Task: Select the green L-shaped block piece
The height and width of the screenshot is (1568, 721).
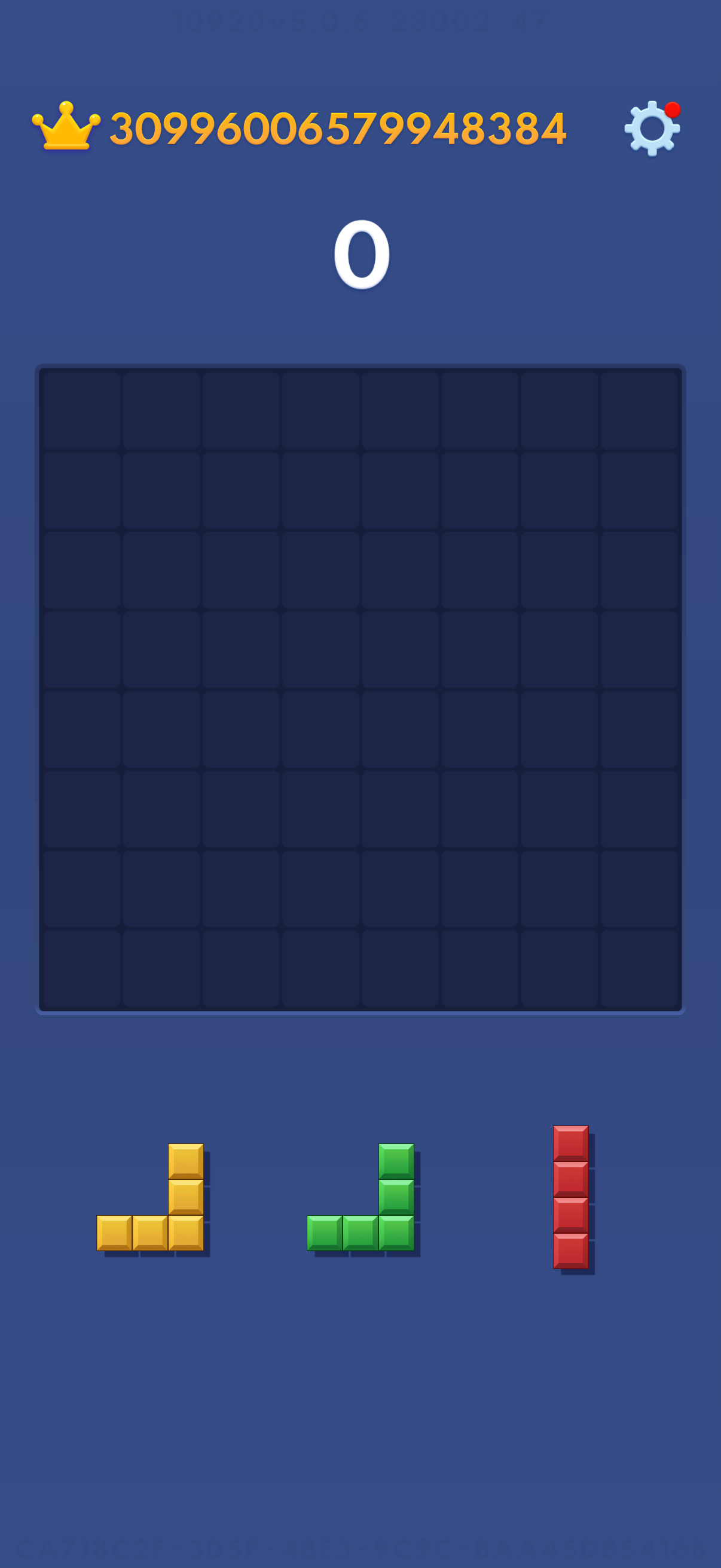Action: click(x=396, y=1231)
